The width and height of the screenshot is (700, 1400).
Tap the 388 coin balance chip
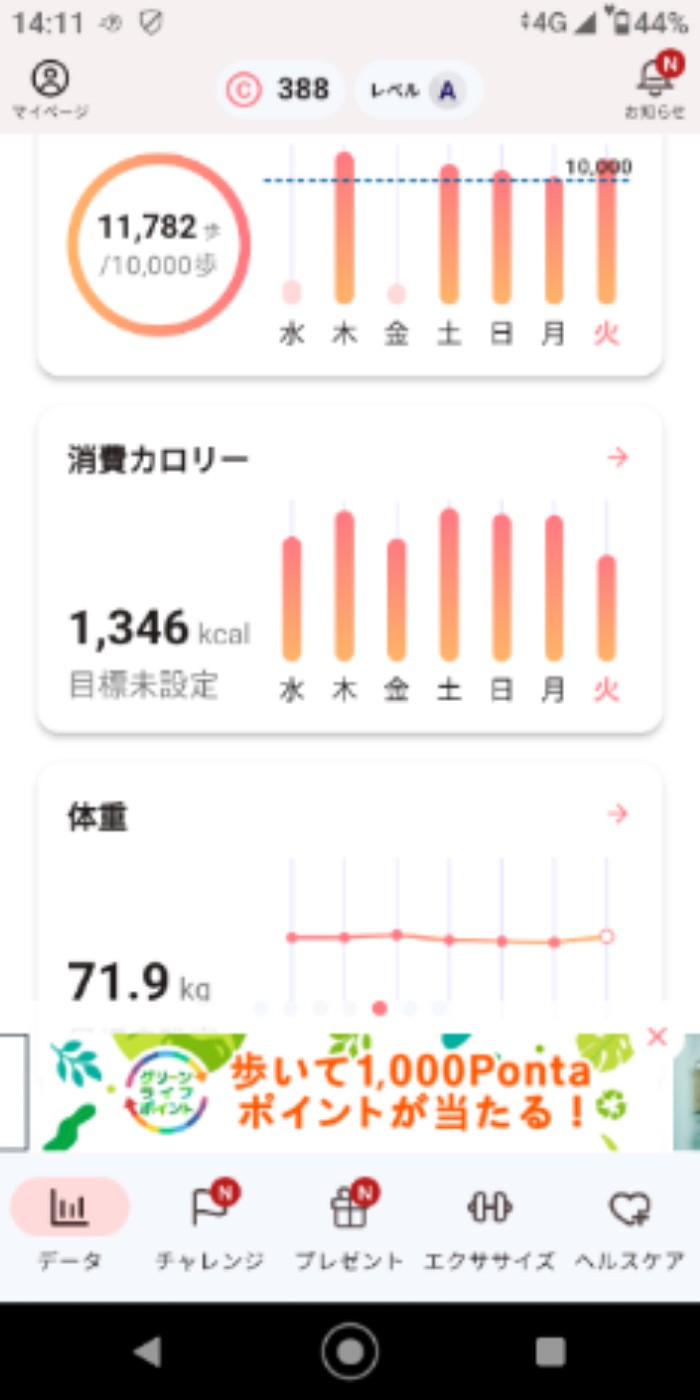pyautogui.click(x=280, y=90)
